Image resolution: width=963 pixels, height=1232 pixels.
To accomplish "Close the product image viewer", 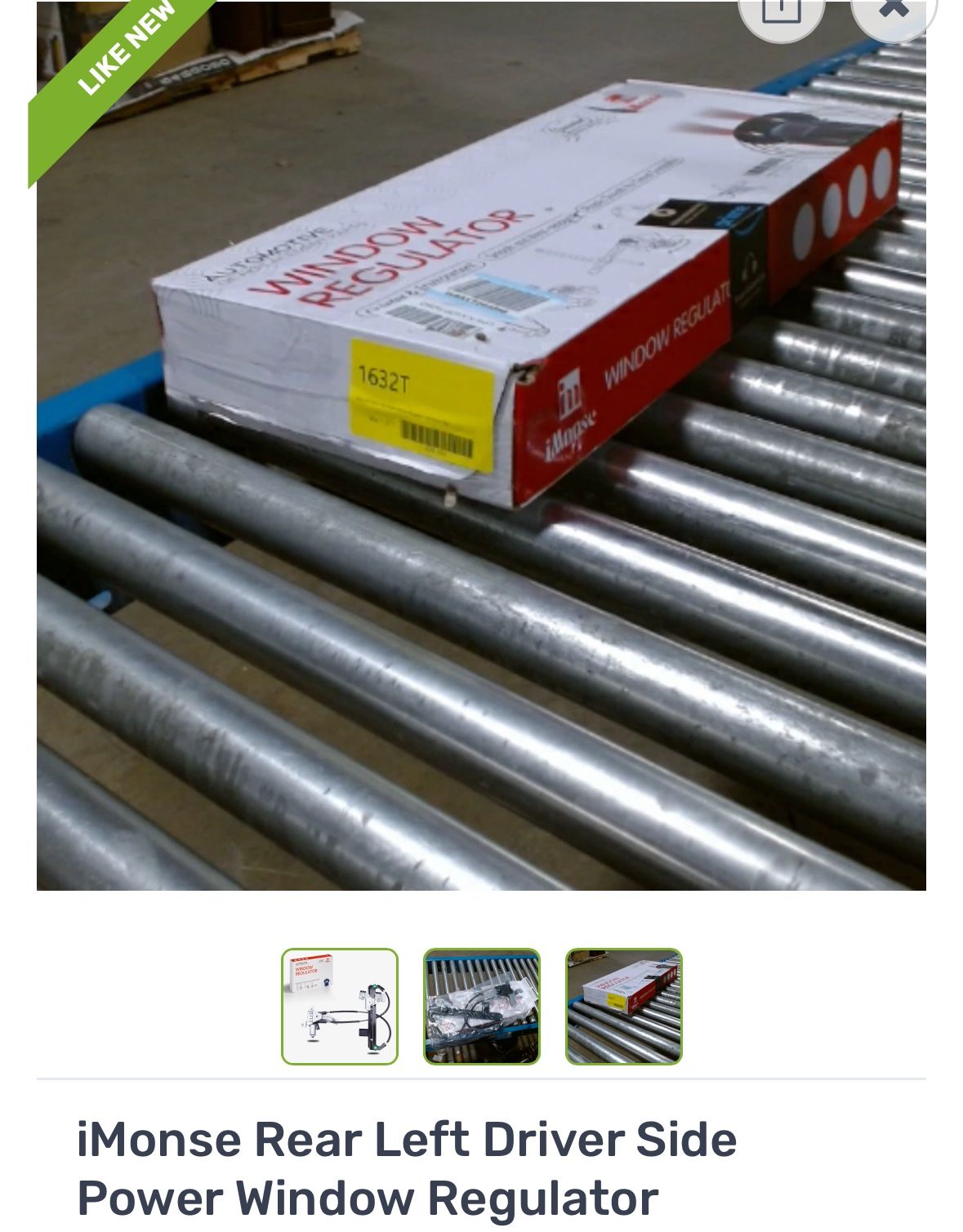I will [x=893, y=11].
